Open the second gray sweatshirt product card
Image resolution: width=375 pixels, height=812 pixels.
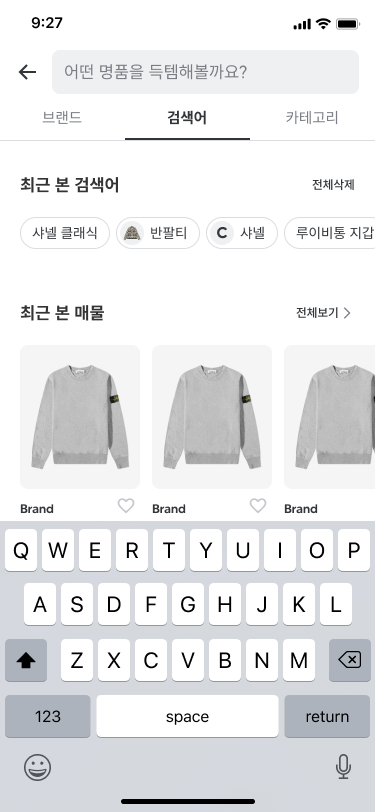coord(212,417)
